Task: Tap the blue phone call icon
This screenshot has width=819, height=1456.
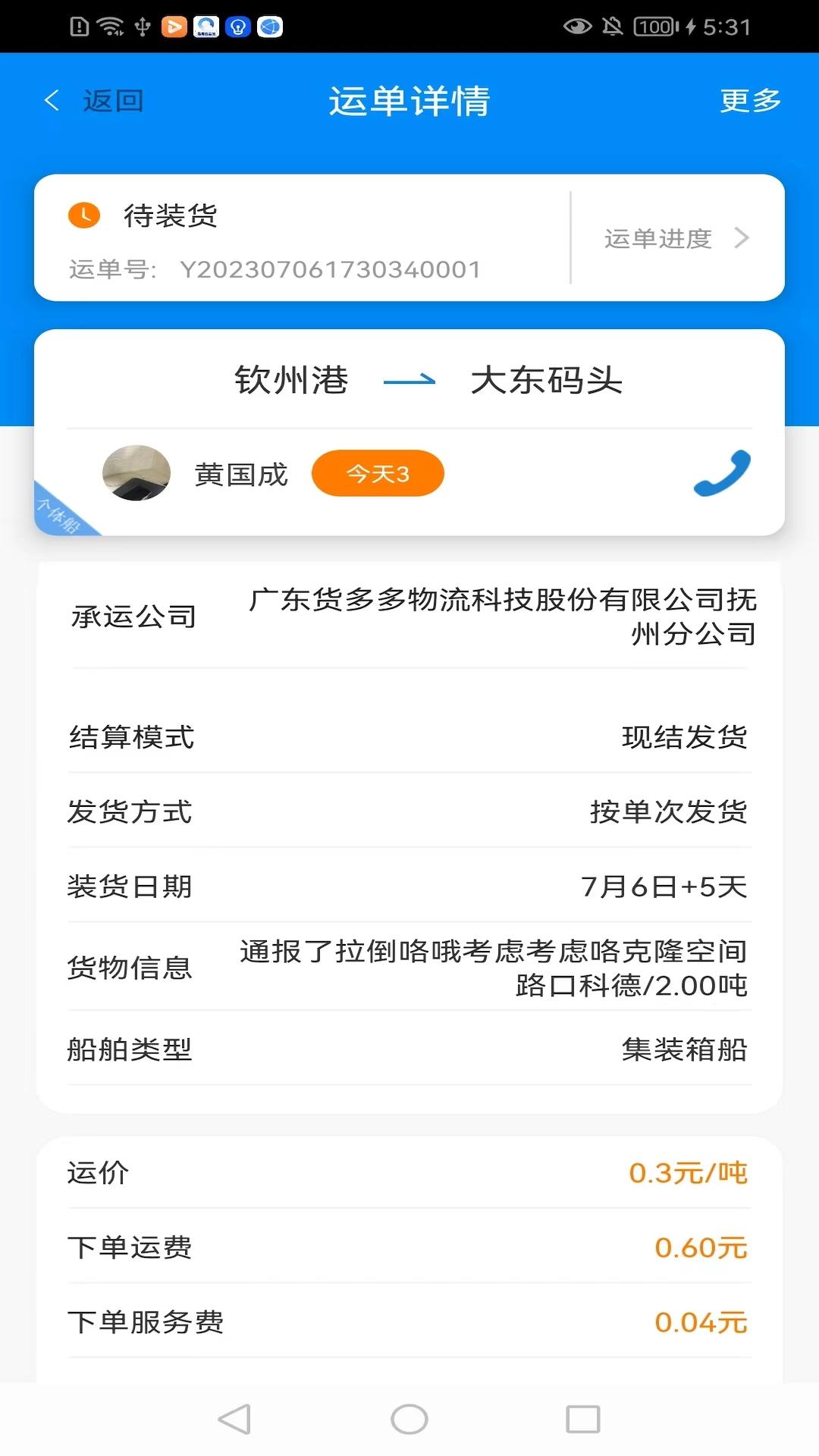Action: (x=720, y=472)
